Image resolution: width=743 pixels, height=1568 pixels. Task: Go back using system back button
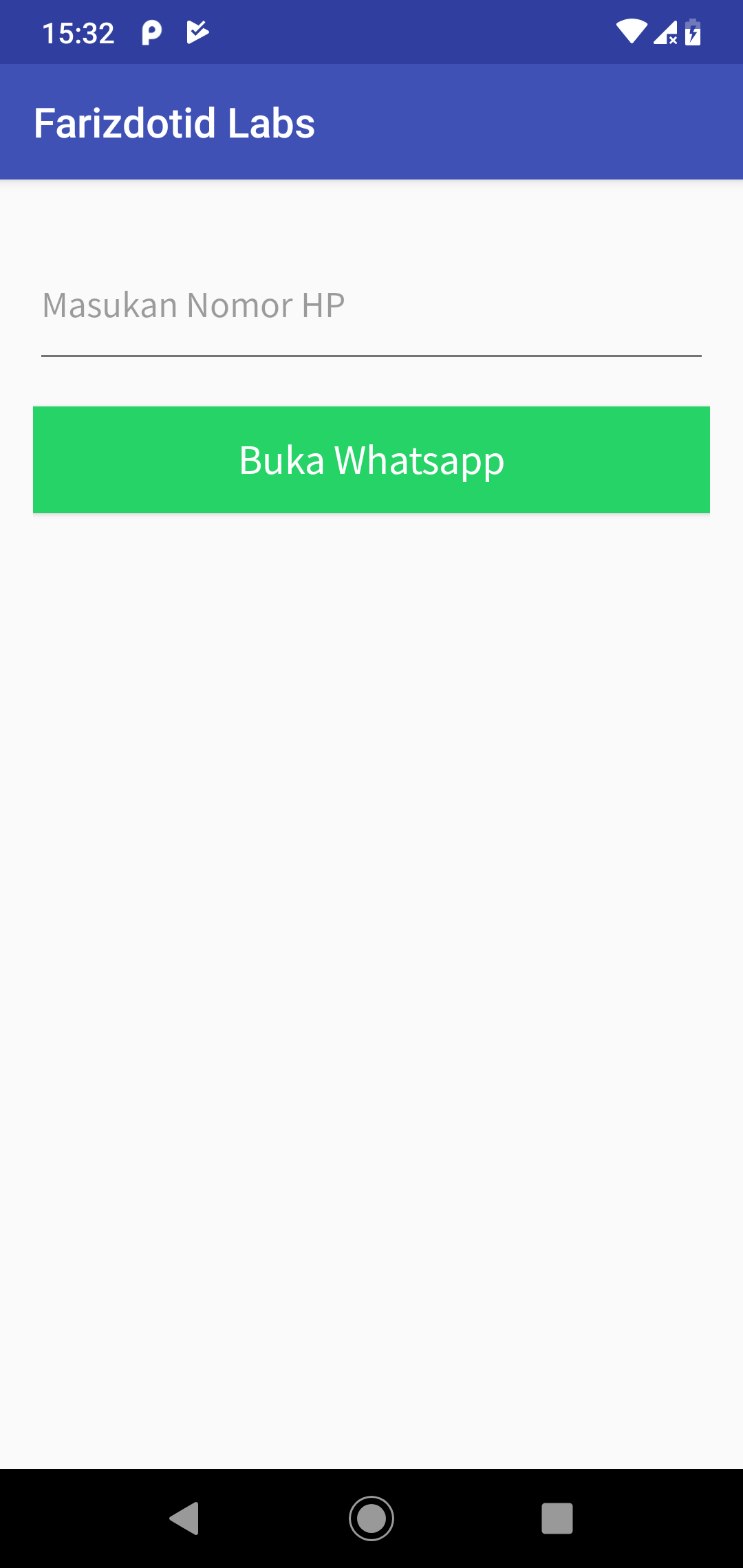[185, 1518]
